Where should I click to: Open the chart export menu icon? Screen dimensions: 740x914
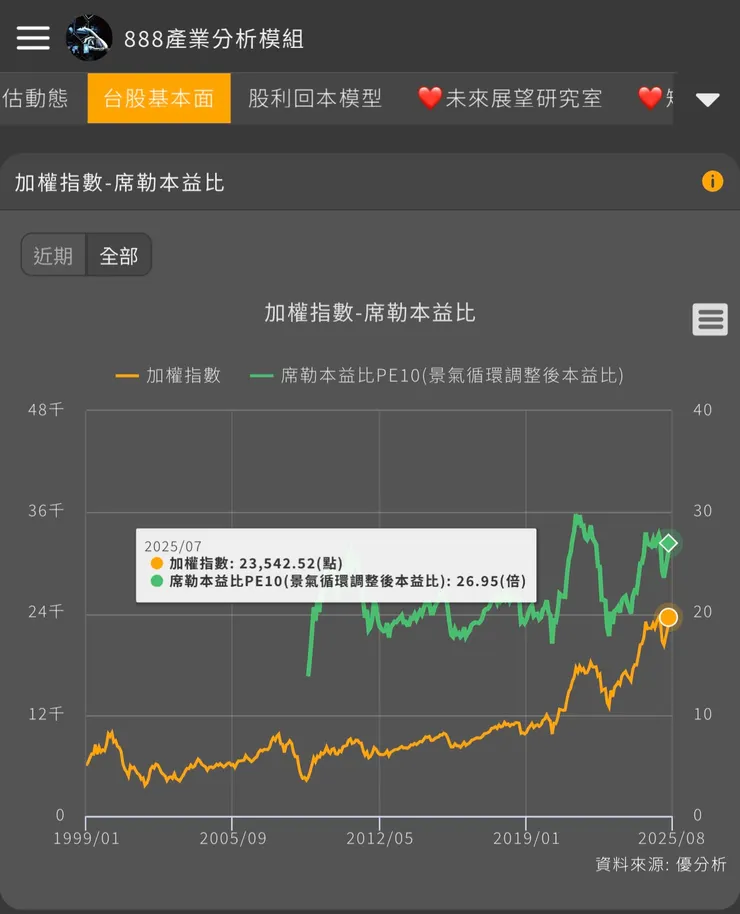point(710,318)
